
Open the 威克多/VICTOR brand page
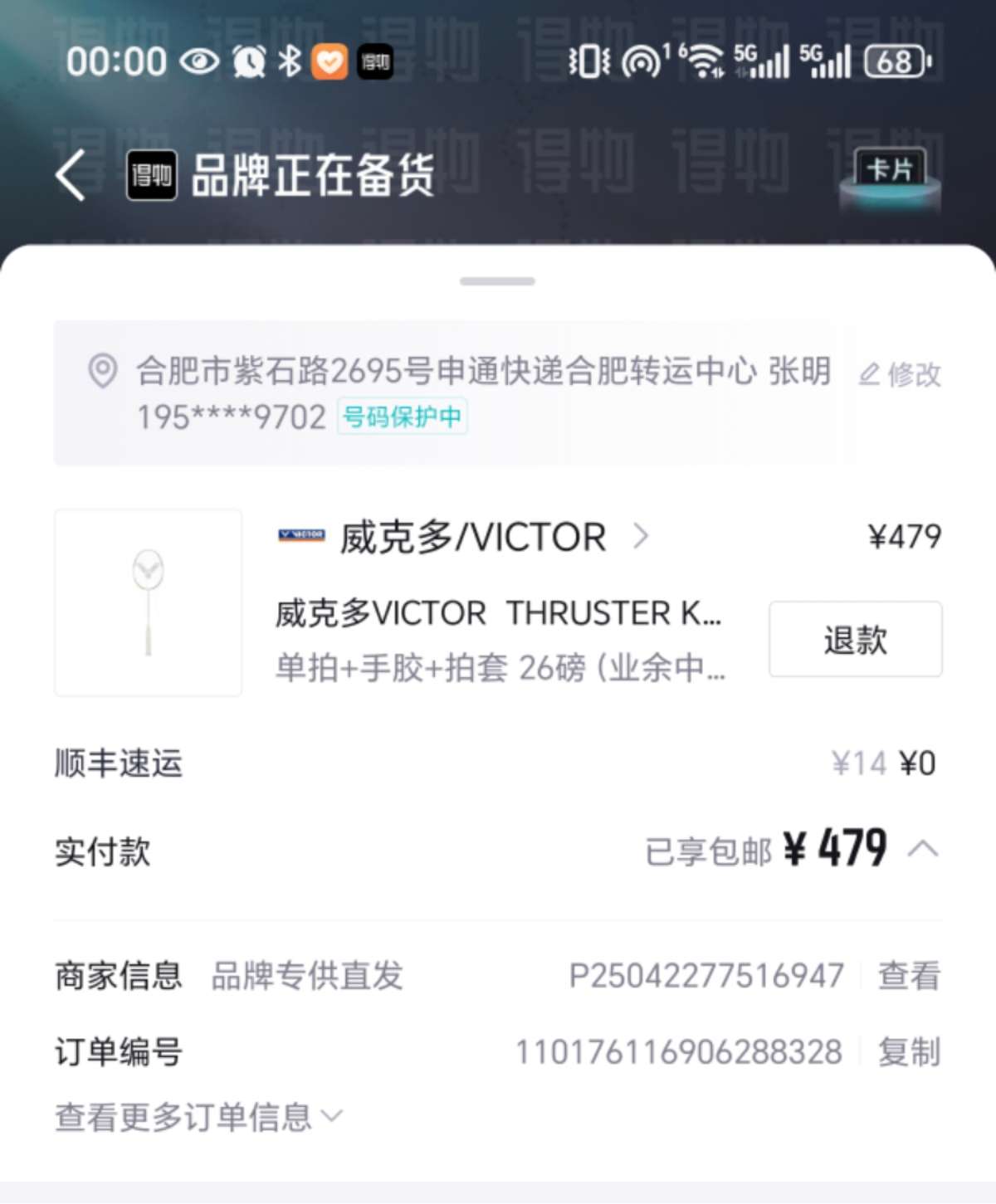pos(473,537)
